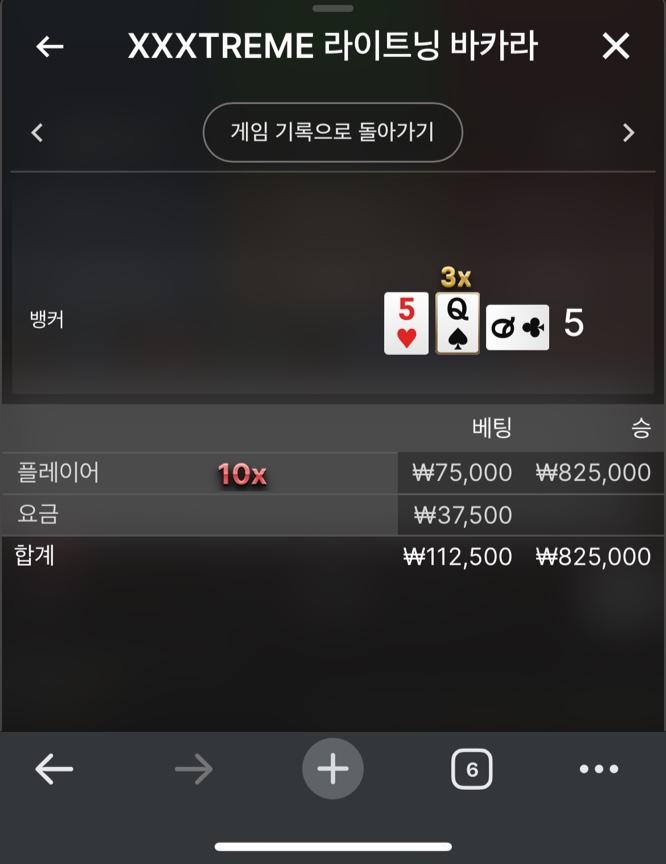The image size is (666, 864).
Task: Close the XXXTREME 라이트닝 바카라 panel
Action: click(x=615, y=46)
